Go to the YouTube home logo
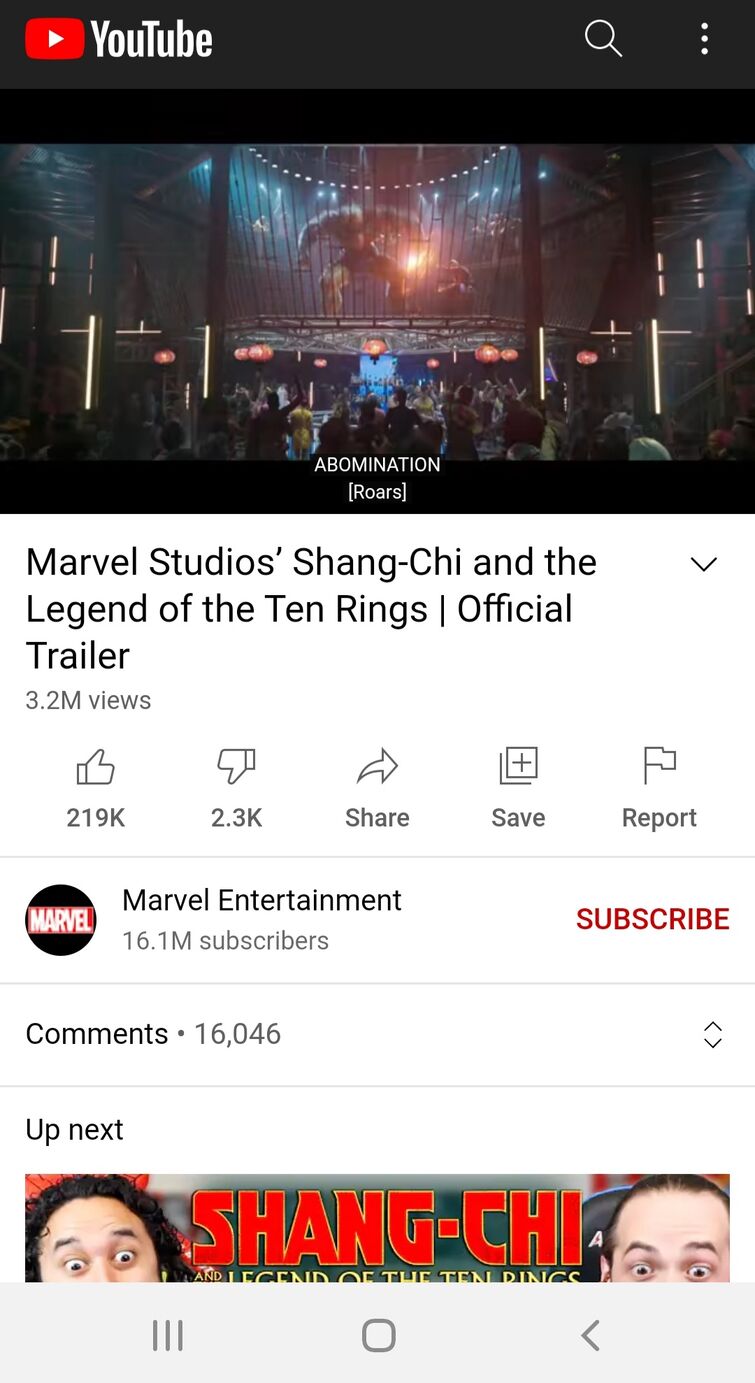Image resolution: width=755 pixels, height=1383 pixels. pyautogui.click(x=119, y=40)
